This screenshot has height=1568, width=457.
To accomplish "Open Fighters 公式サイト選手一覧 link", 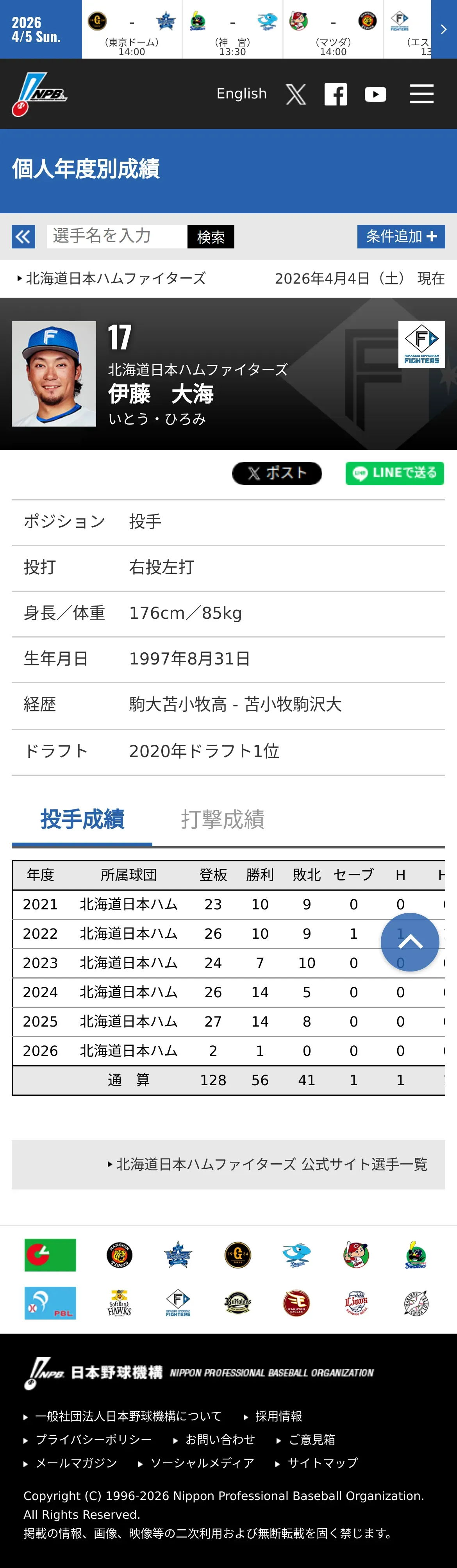I will [x=268, y=1164].
